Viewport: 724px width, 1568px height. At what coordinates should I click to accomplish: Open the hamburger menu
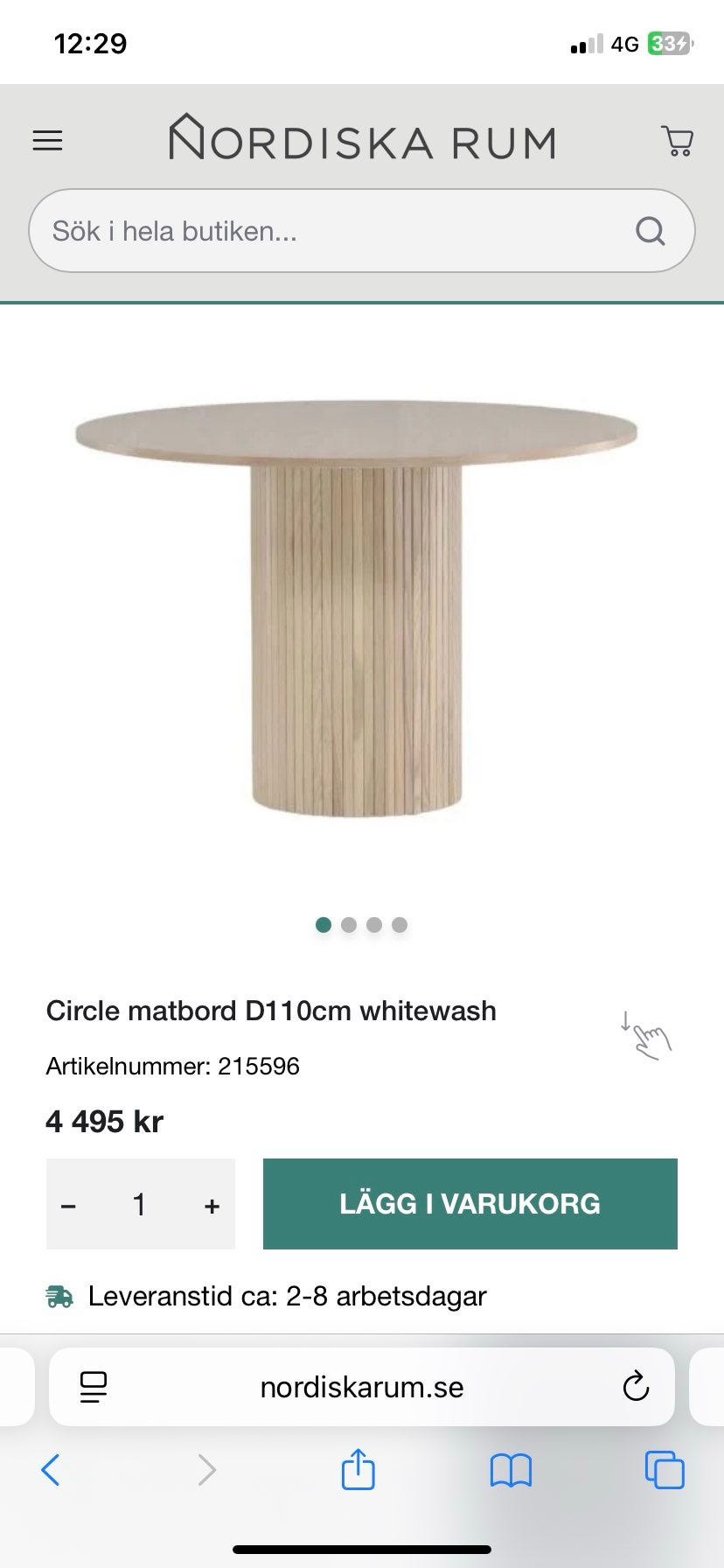[x=48, y=141]
